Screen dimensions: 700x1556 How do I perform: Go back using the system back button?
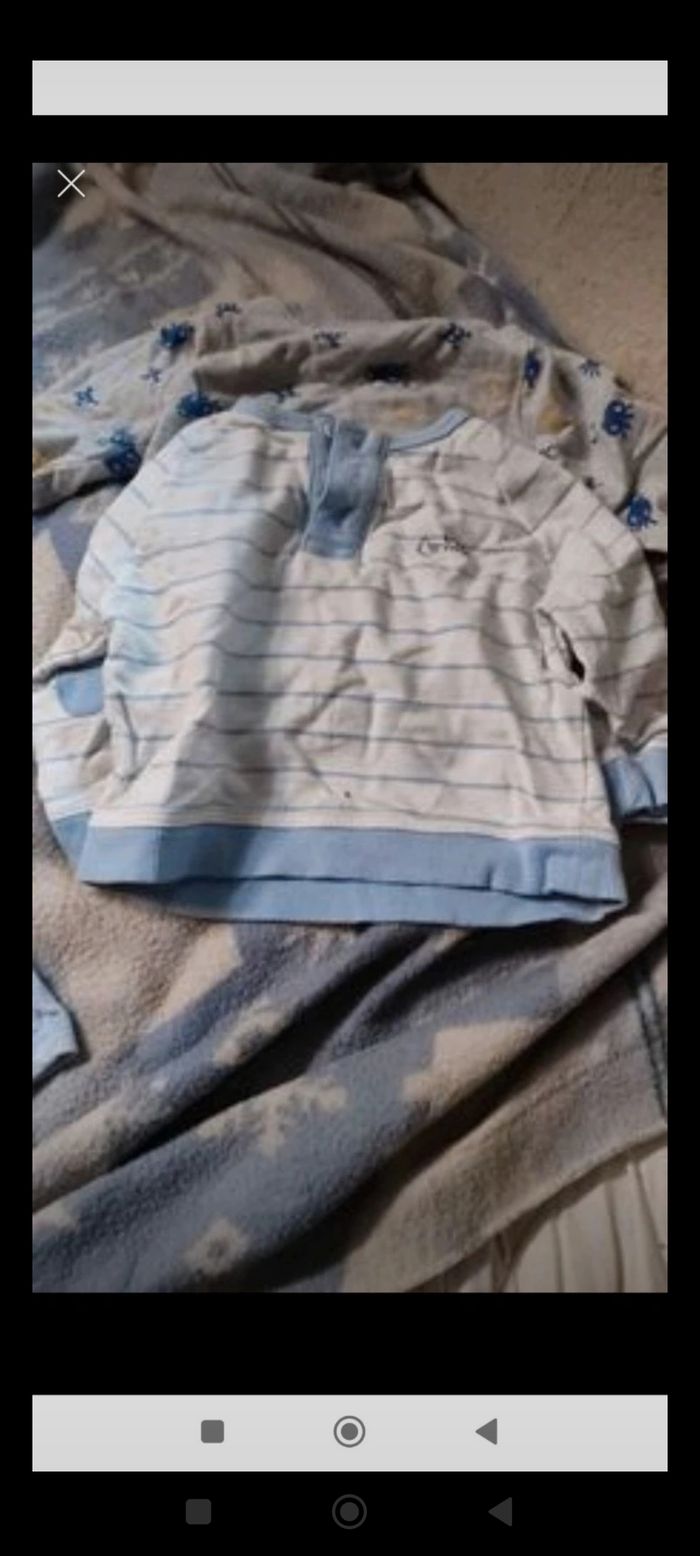coord(500,1511)
